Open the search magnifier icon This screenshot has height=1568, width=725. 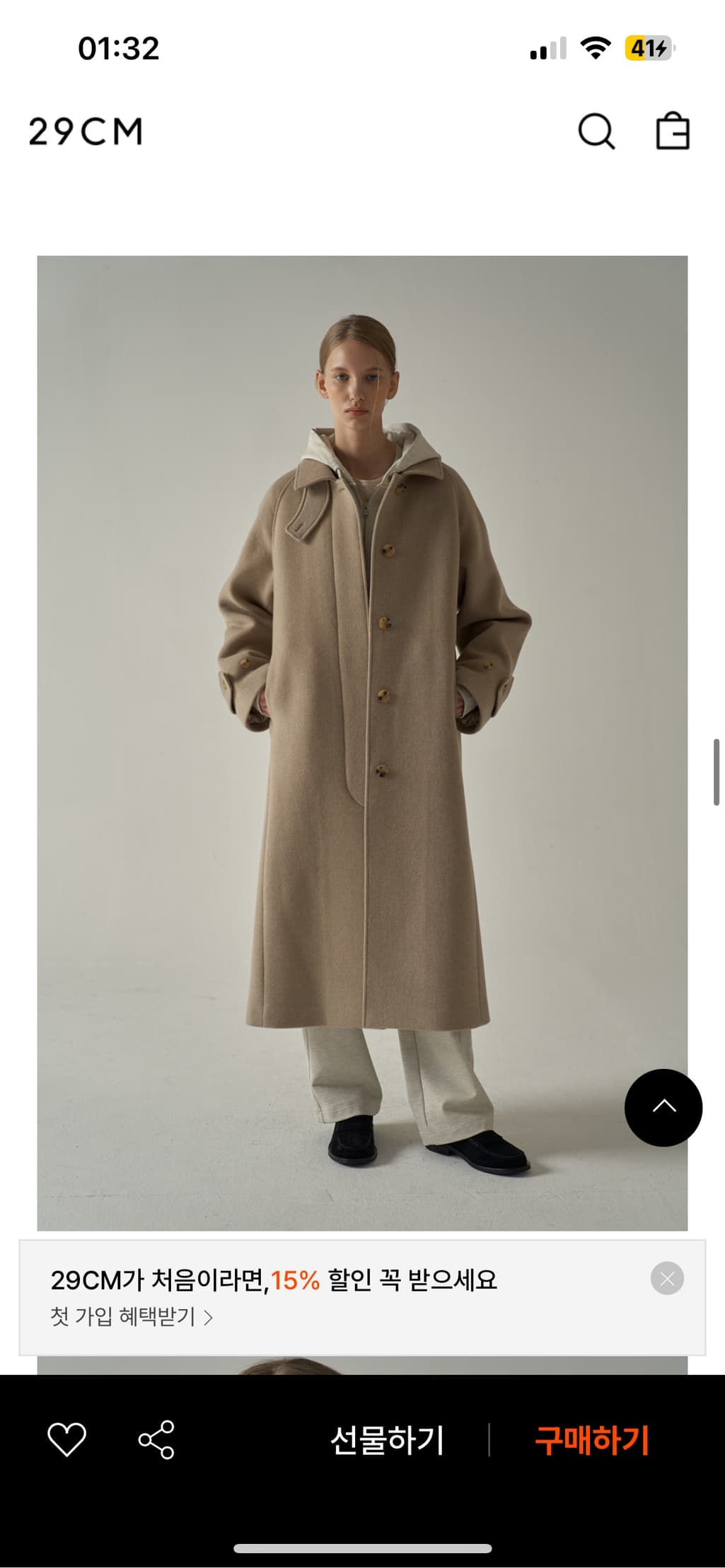click(596, 131)
